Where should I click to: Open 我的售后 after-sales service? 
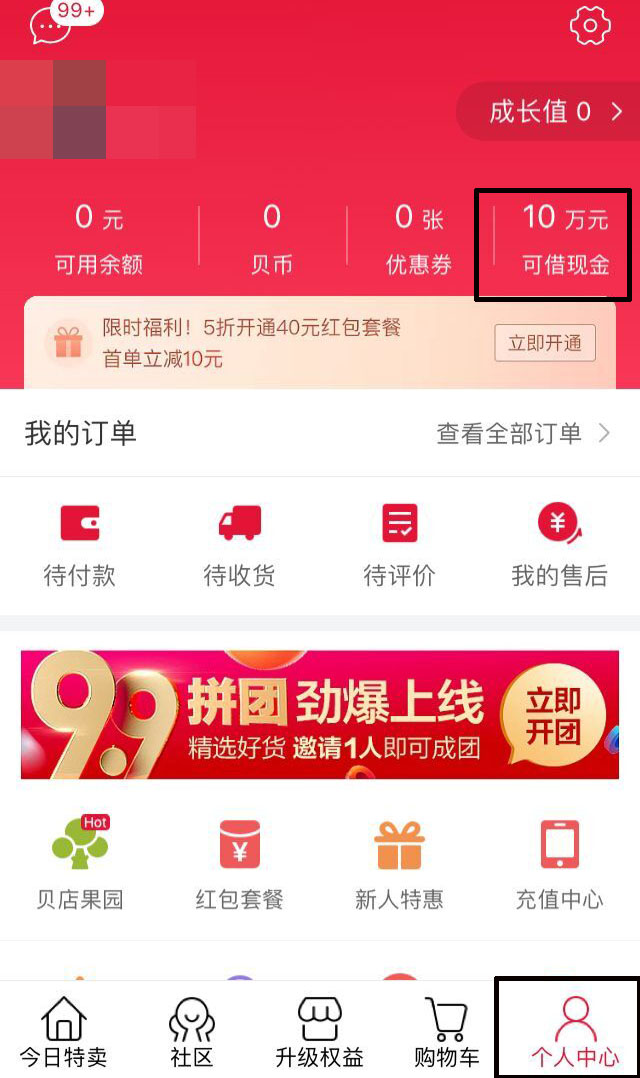coord(559,545)
